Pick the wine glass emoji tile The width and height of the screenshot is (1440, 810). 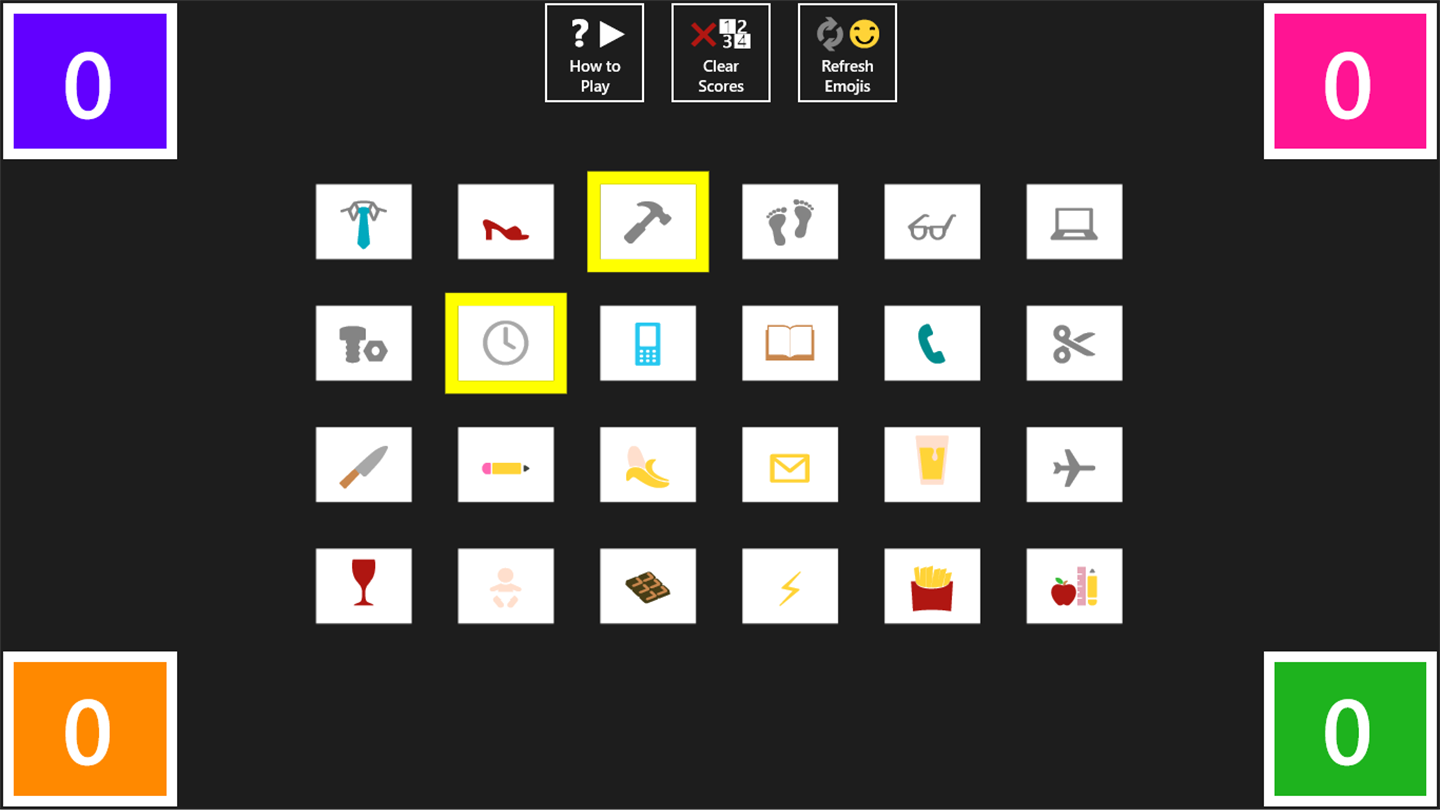pyautogui.click(x=364, y=586)
